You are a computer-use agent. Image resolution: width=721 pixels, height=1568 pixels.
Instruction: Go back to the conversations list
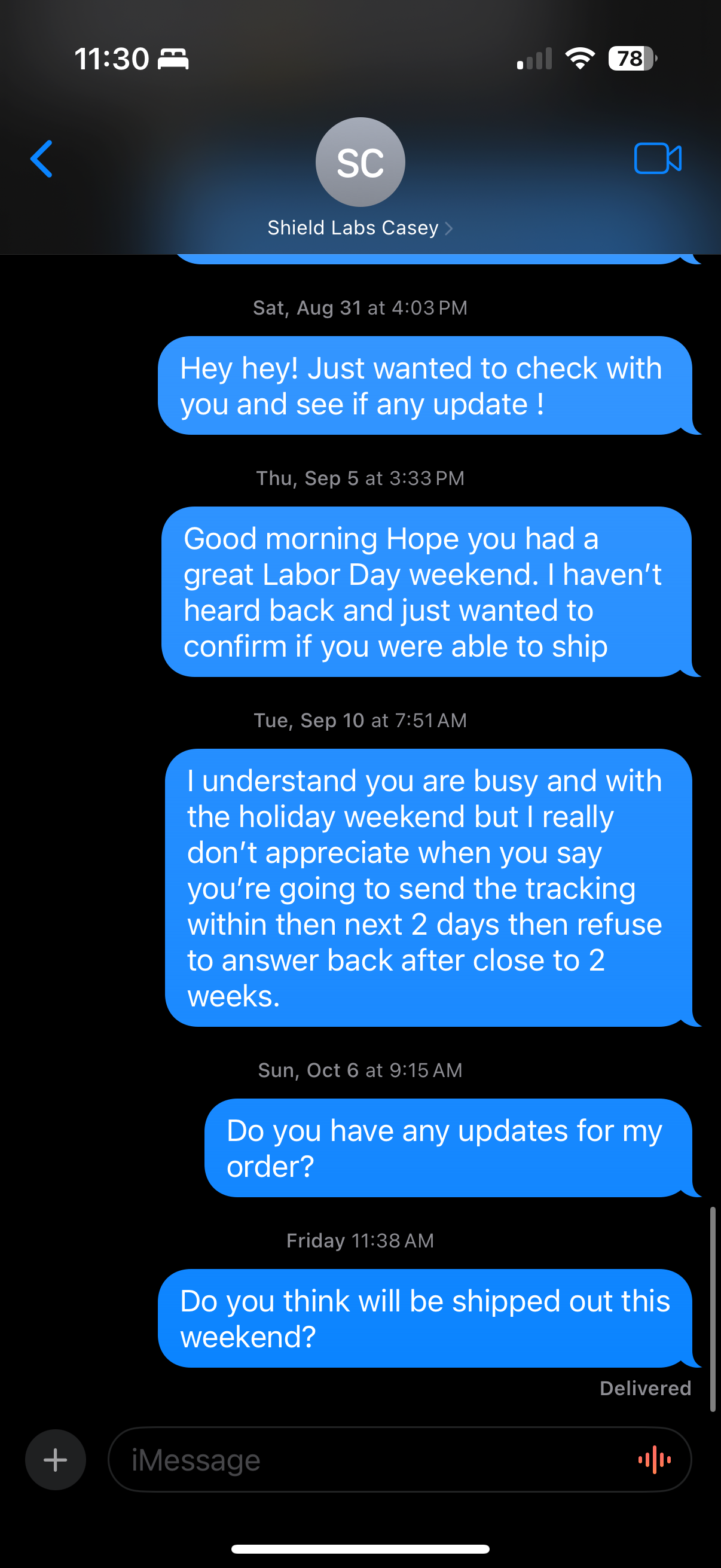(x=41, y=159)
